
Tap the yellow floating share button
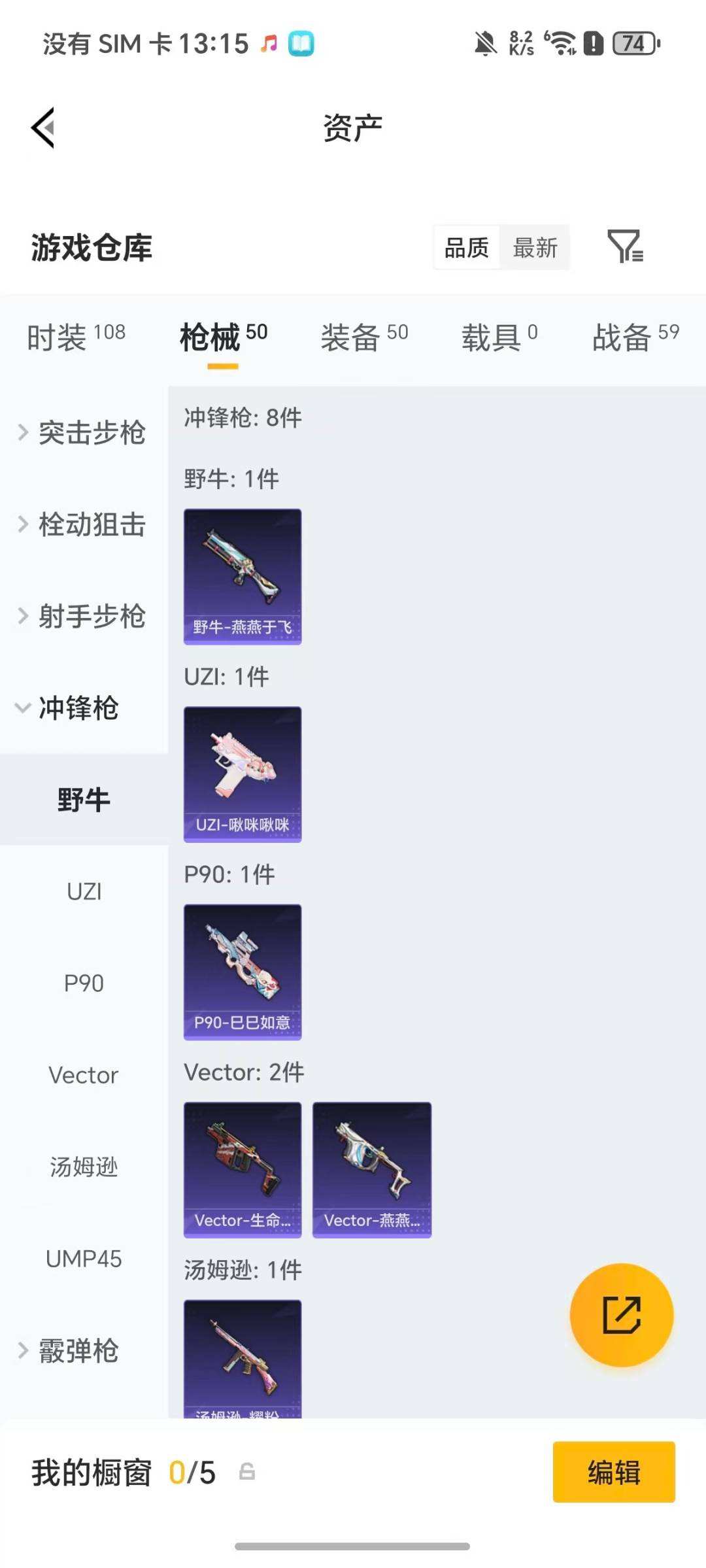pos(621,1315)
